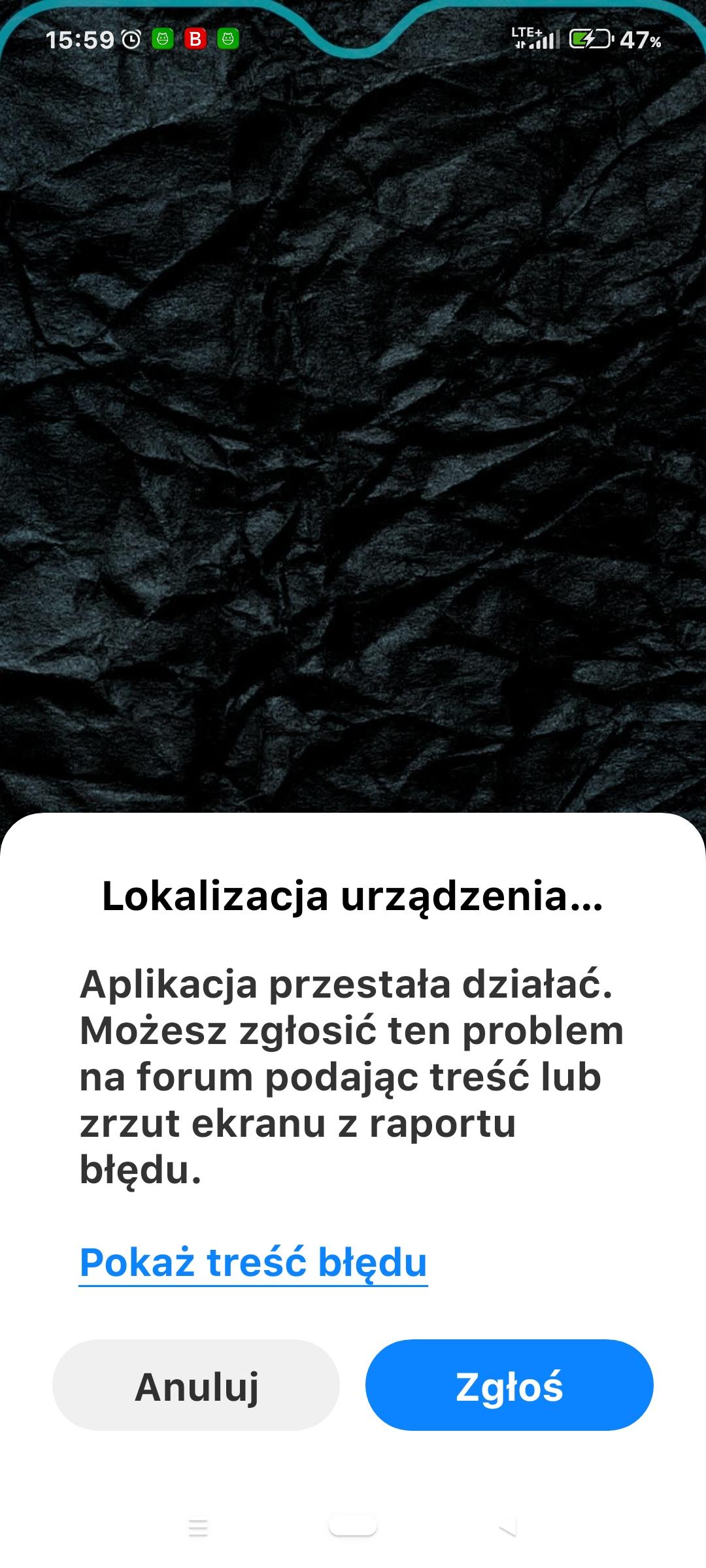The image size is (706, 1568).
Task: Report the crash with Zgłoś
Action: [x=509, y=1385]
